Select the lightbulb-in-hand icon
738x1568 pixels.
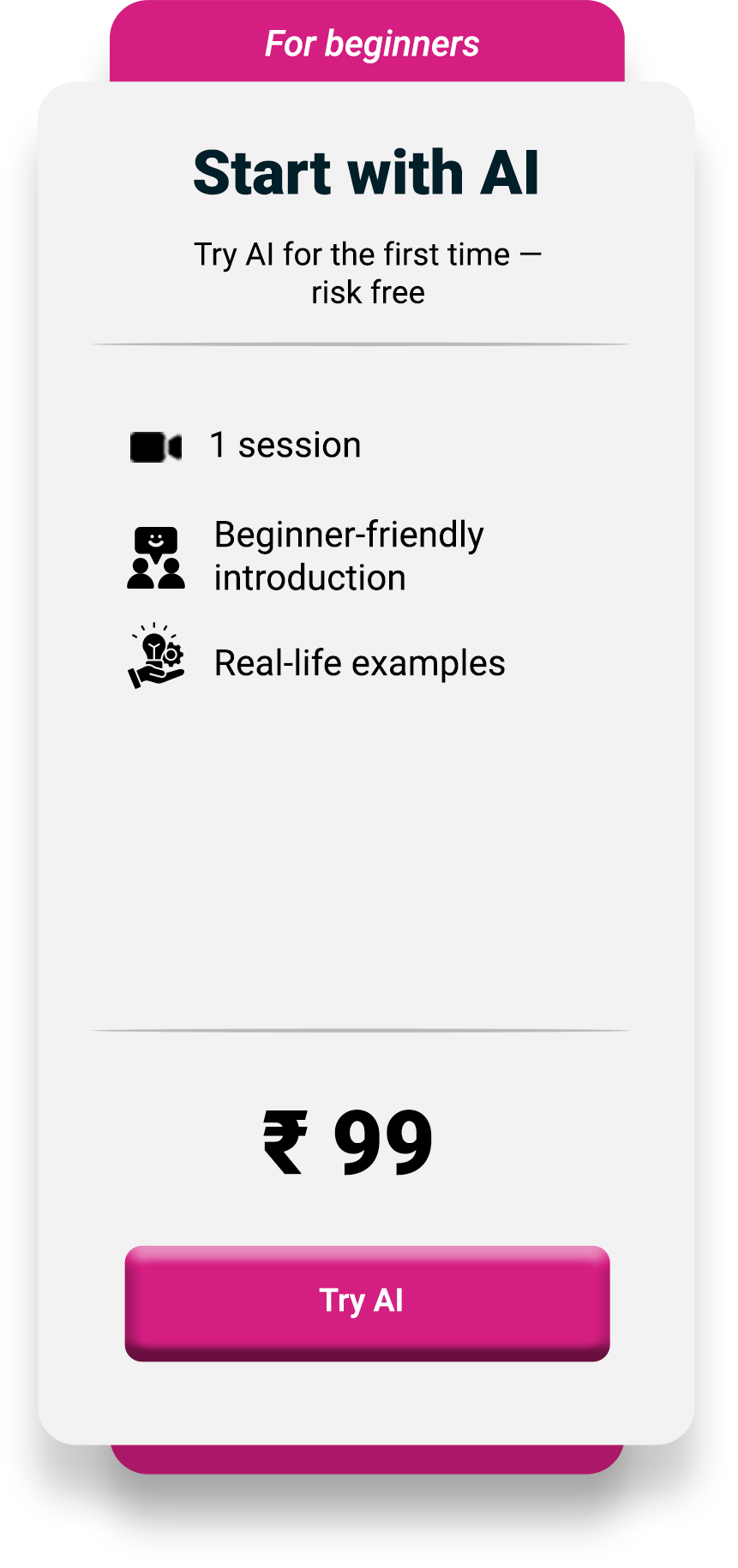156,658
